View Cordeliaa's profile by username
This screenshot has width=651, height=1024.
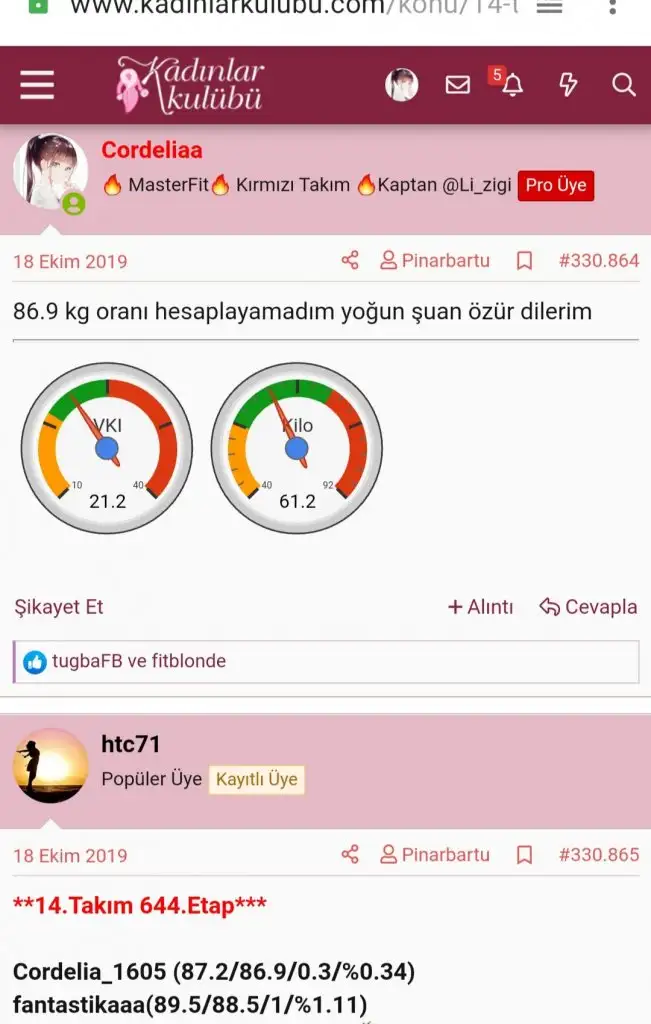pos(152,151)
